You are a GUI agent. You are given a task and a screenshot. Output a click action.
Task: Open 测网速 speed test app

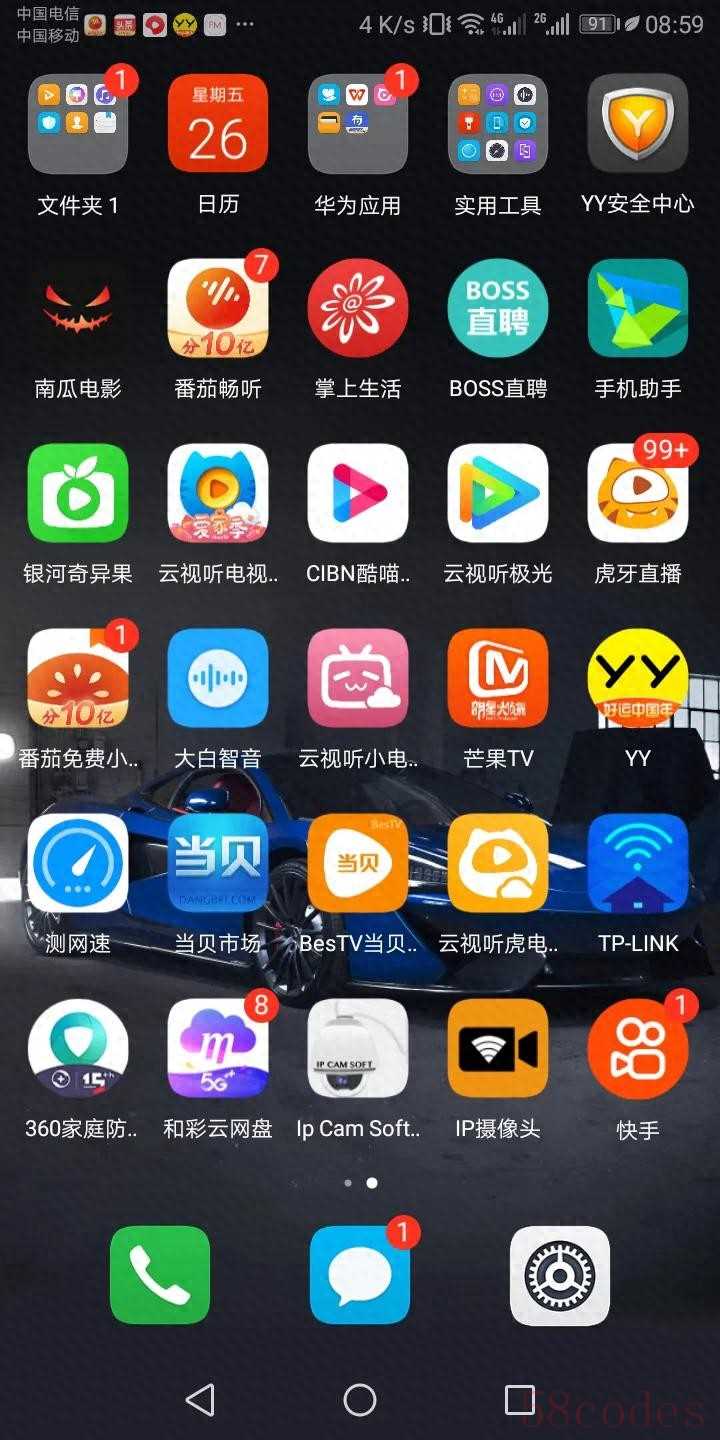coord(78,863)
